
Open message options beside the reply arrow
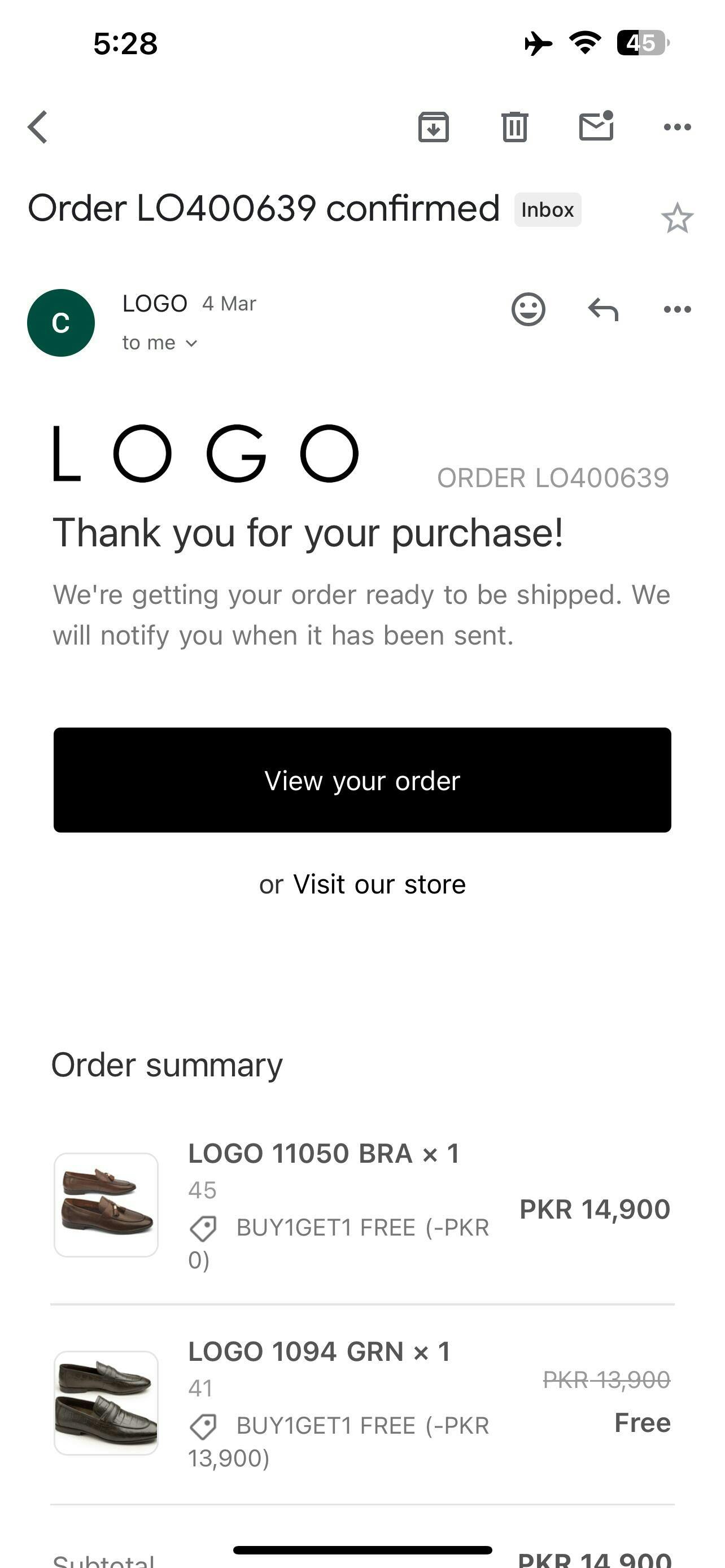click(x=677, y=309)
